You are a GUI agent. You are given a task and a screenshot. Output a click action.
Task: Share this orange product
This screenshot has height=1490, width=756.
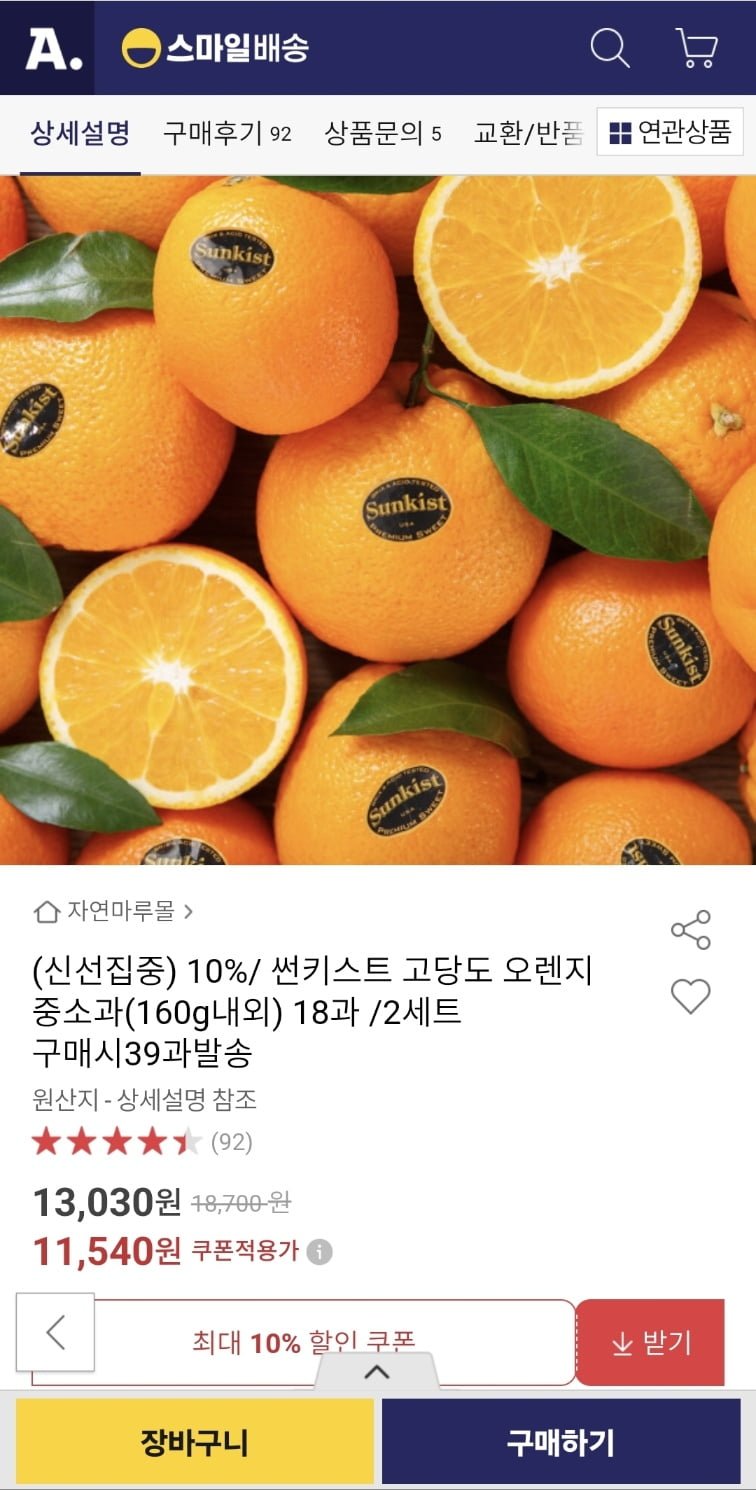[690, 930]
